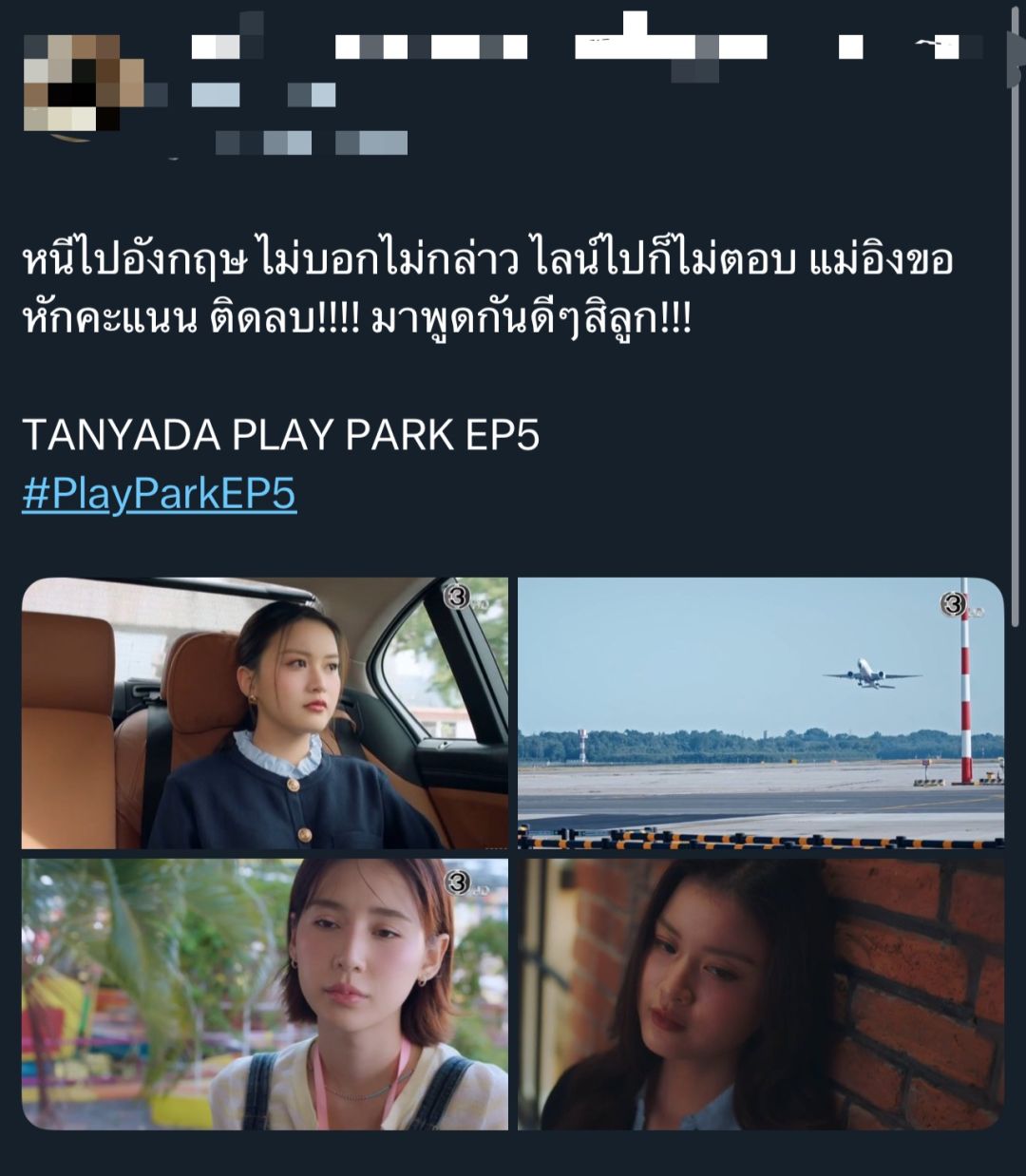Open the #PlayParkEP5 hashtag link
The height and width of the screenshot is (1176, 1026).
click(159, 494)
